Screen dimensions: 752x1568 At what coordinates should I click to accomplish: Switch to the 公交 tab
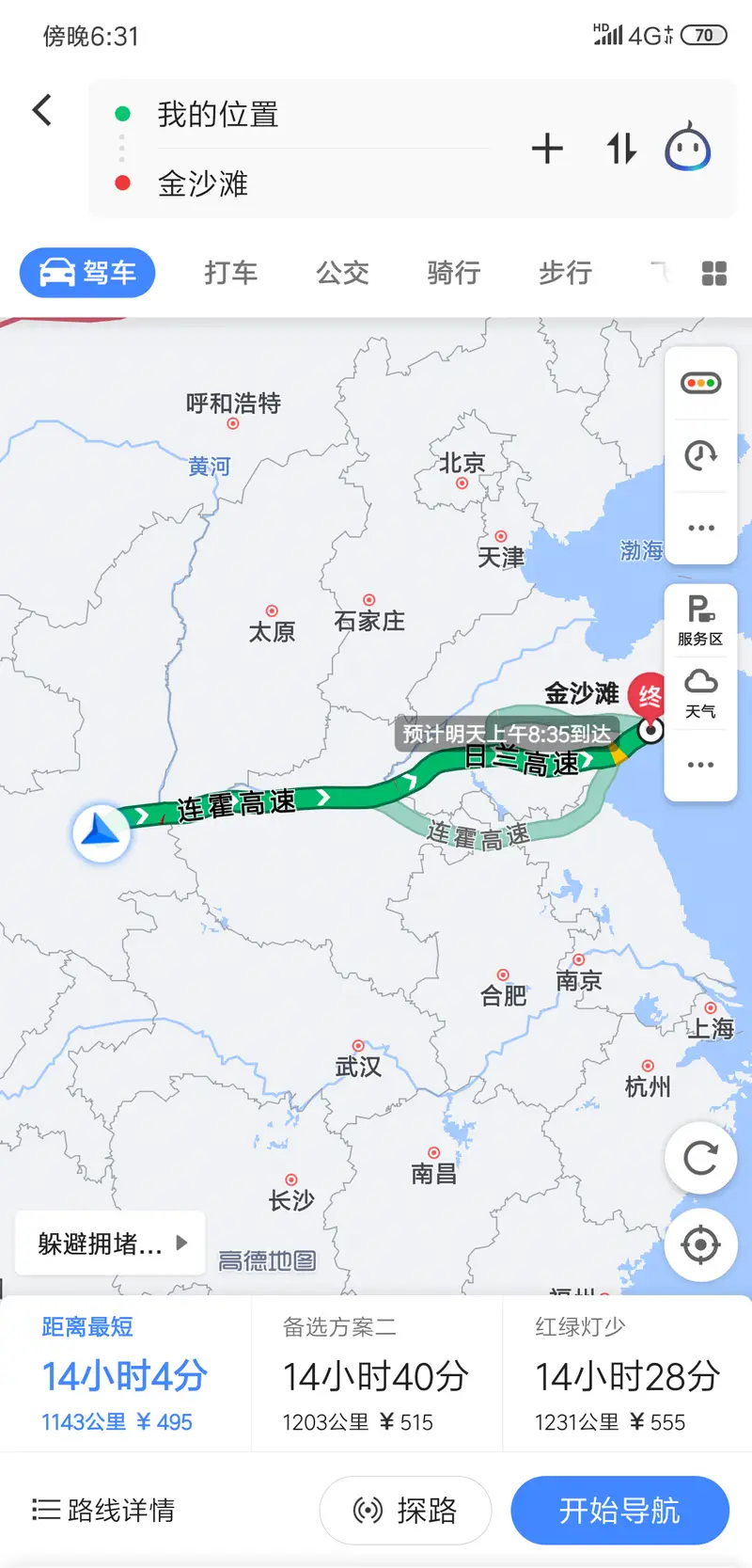tap(342, 273)
